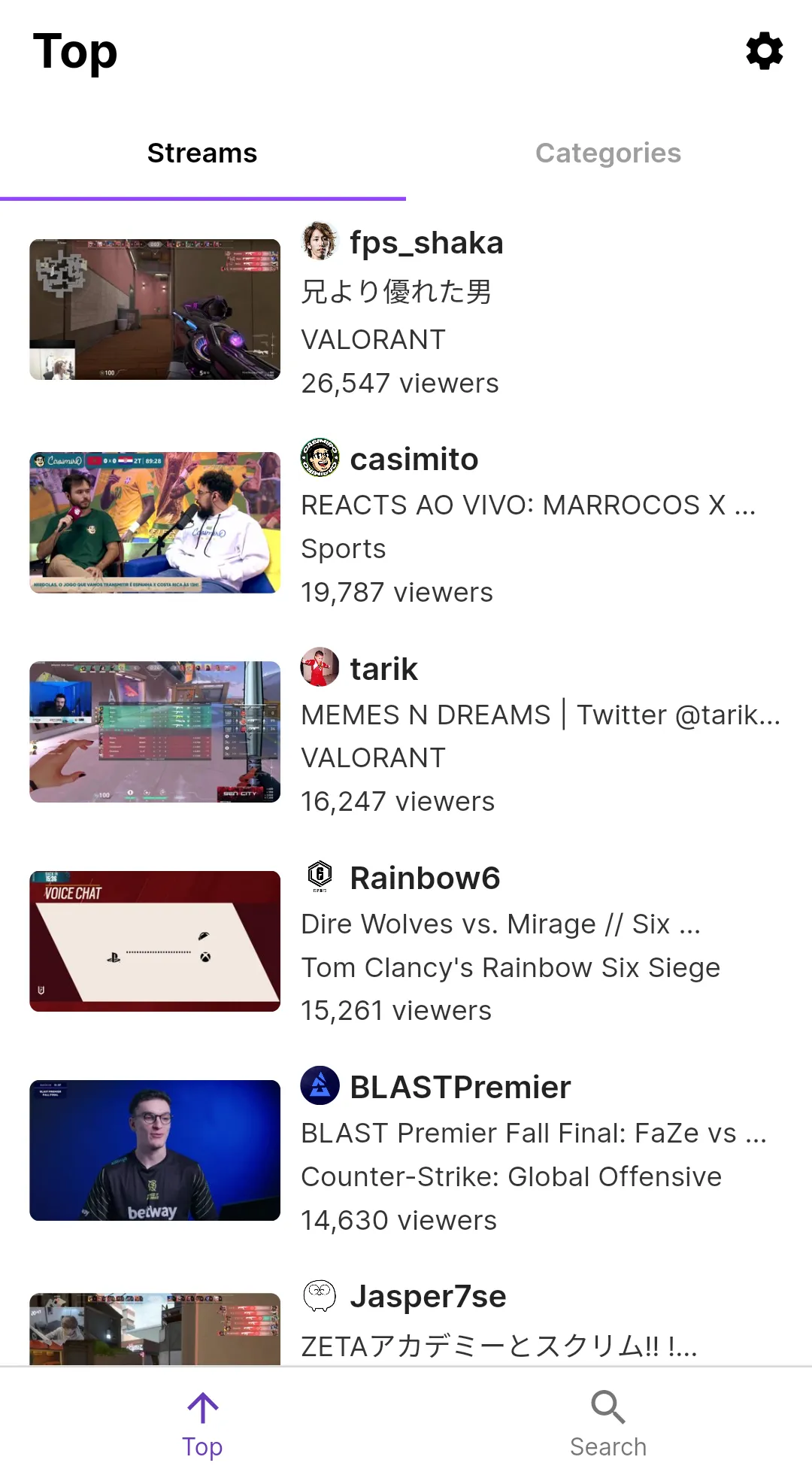Open the Rainbow6 stream
The image size is (812, 1475).
(406, 942)
